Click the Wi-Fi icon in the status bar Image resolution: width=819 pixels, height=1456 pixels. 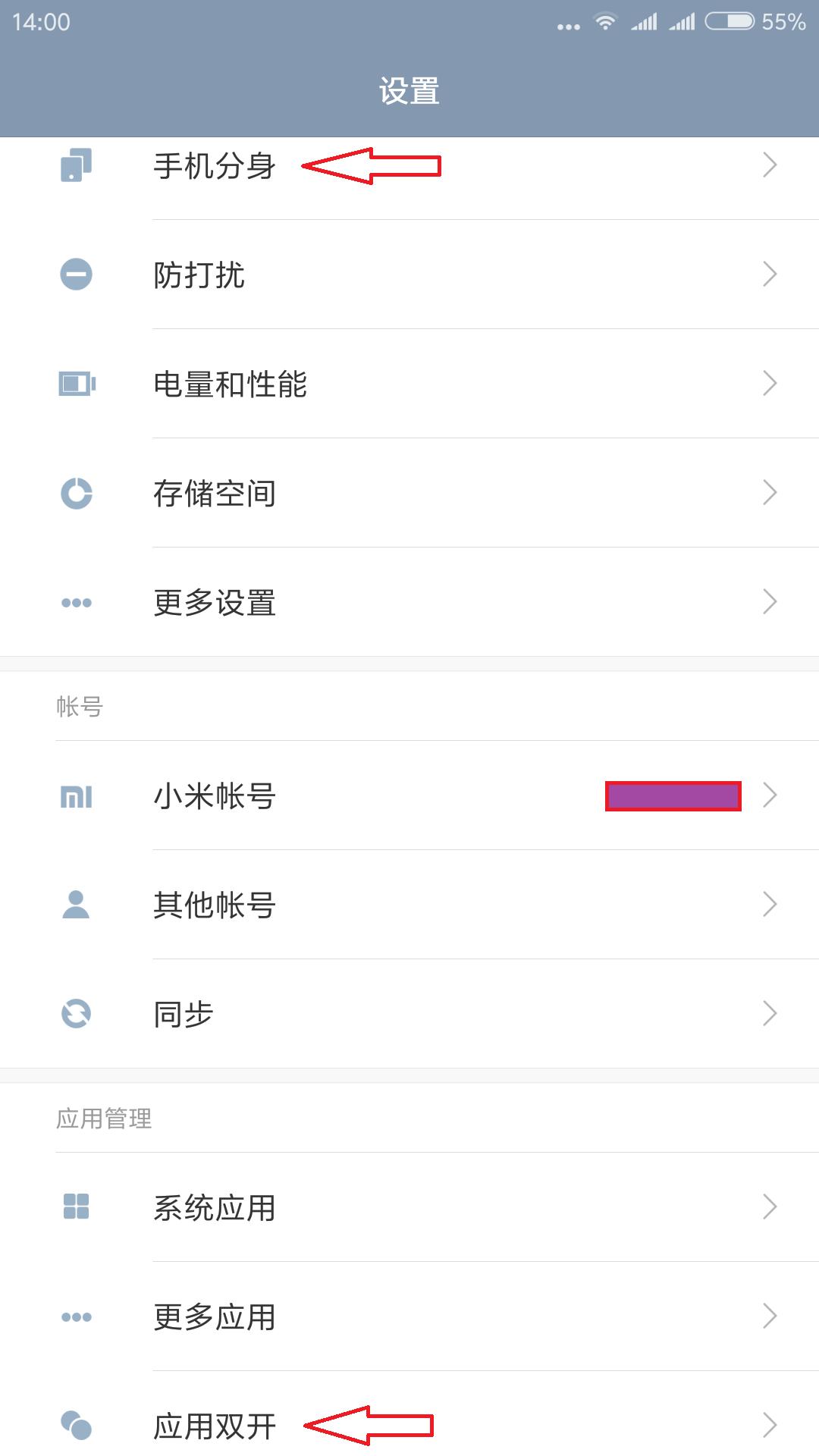click(607, 21)
